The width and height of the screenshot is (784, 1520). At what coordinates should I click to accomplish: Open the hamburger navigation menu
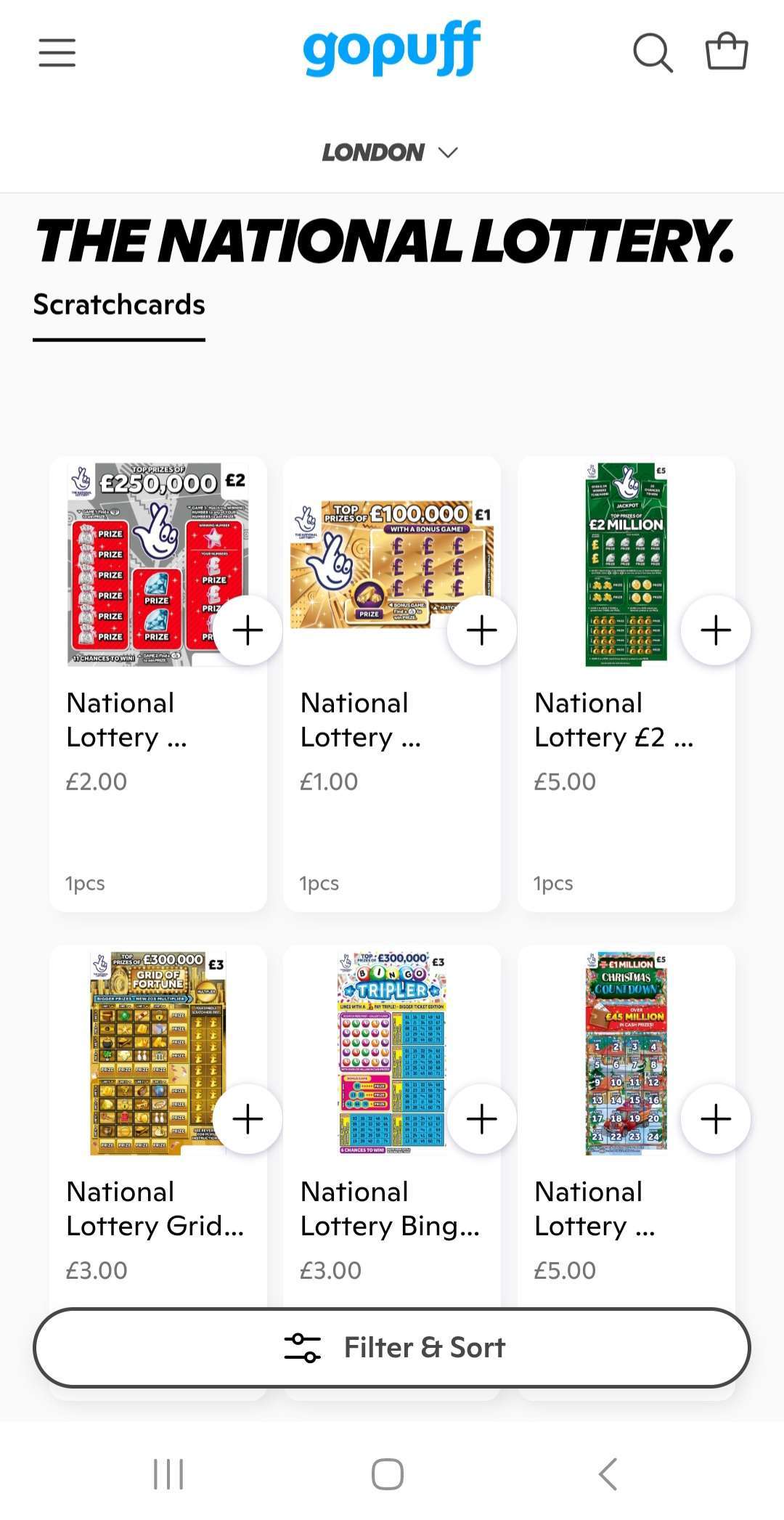57,52
